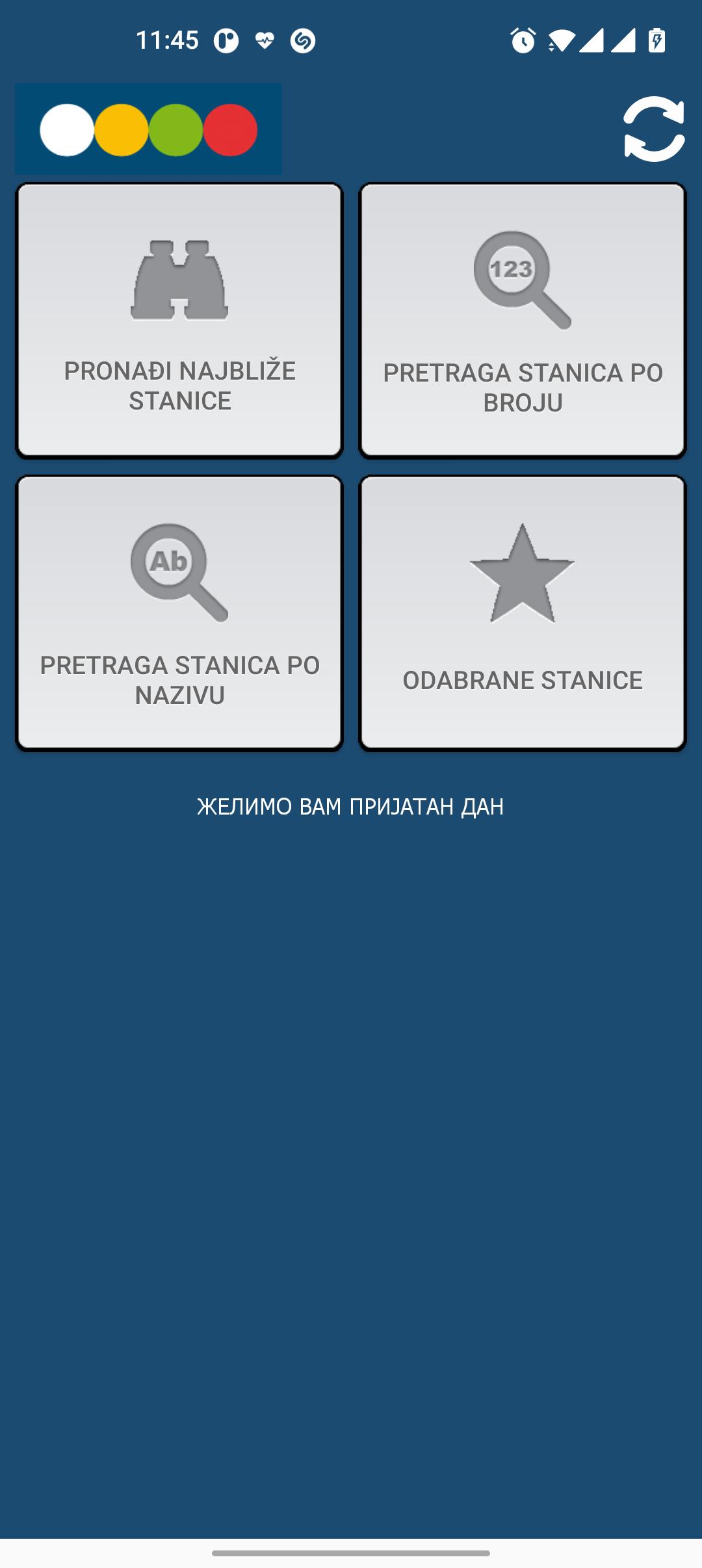
Task: Tap the ЖЕЛИМО ВАМ ПРИЈАТАН ДАН text
Action: point(351,807)
